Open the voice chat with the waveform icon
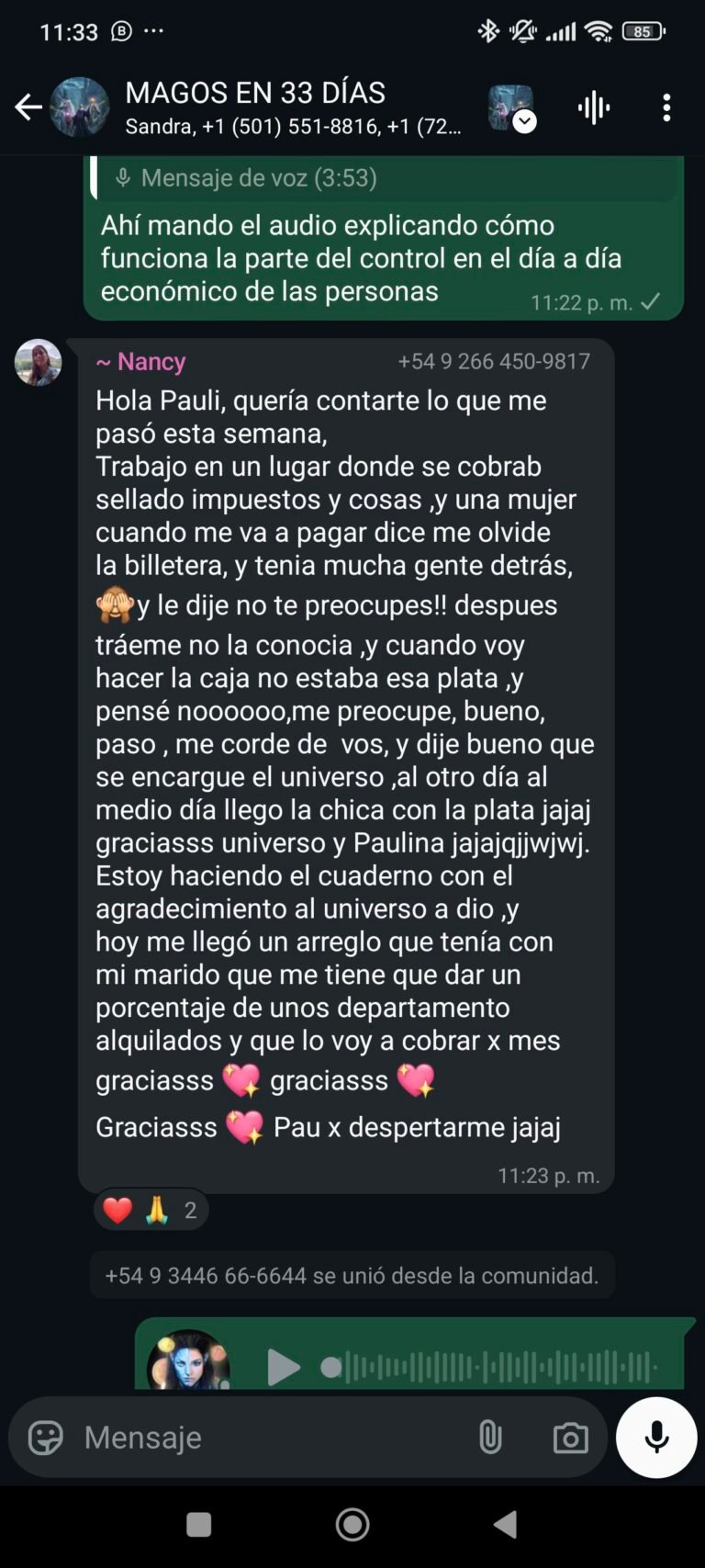 click(x=593, y=107)
